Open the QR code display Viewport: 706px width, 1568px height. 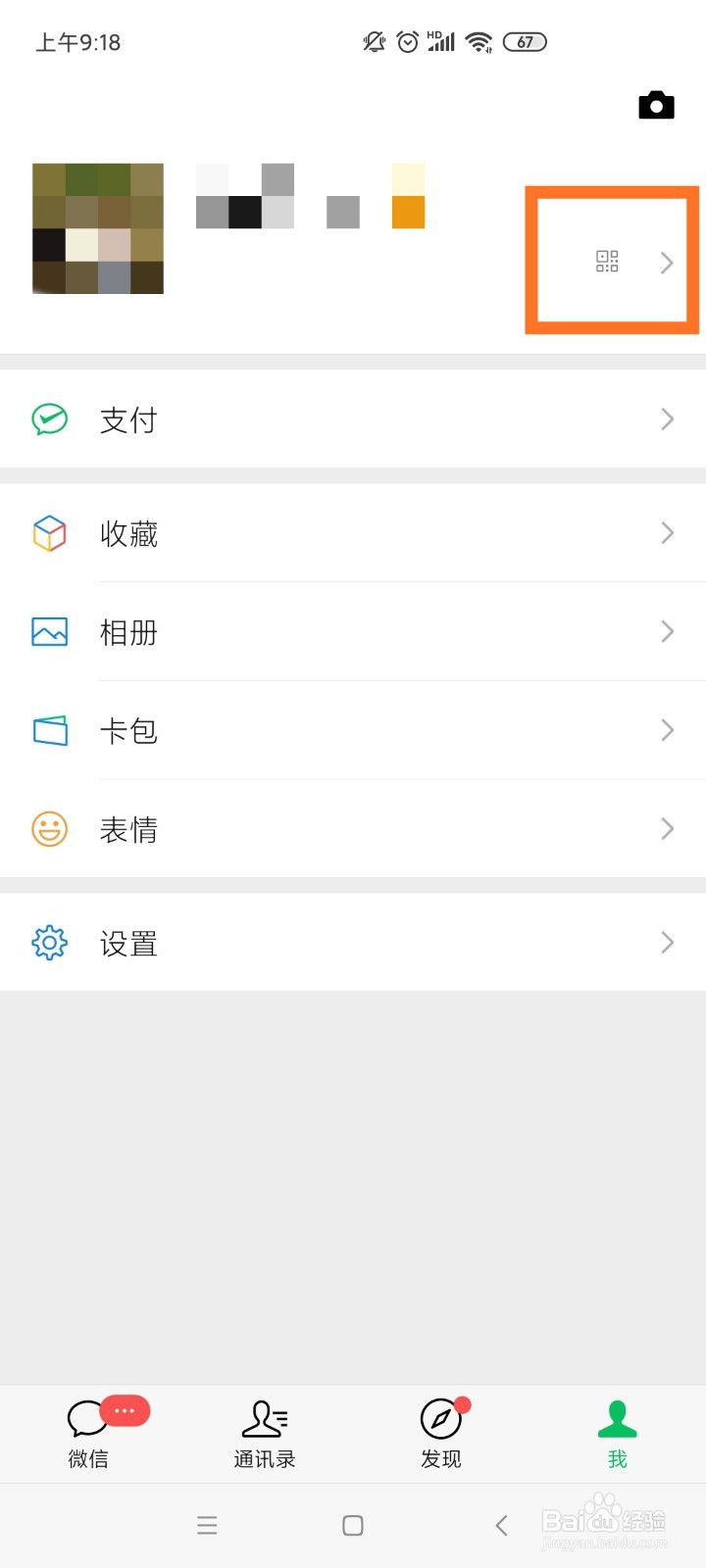tap(607, 261)
